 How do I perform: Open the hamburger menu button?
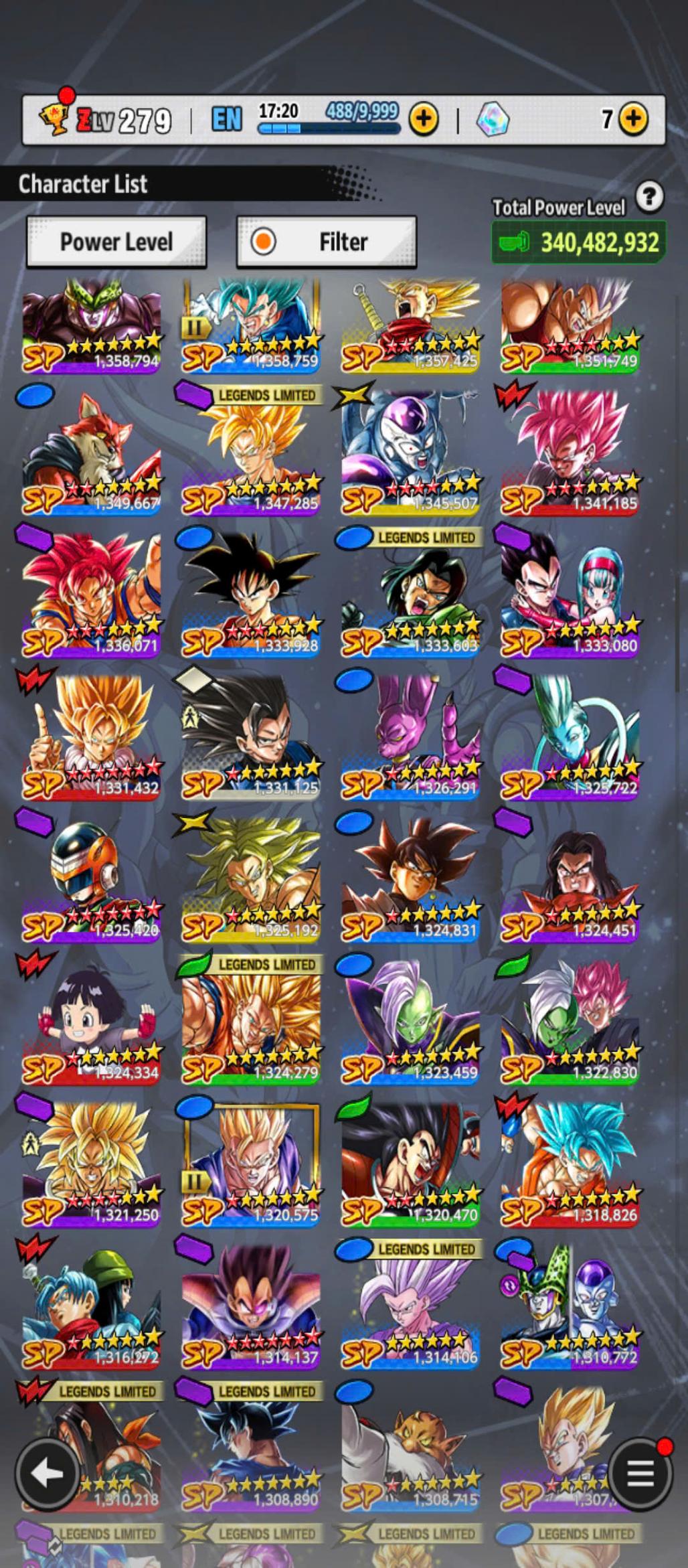(x=640, y=1474)
